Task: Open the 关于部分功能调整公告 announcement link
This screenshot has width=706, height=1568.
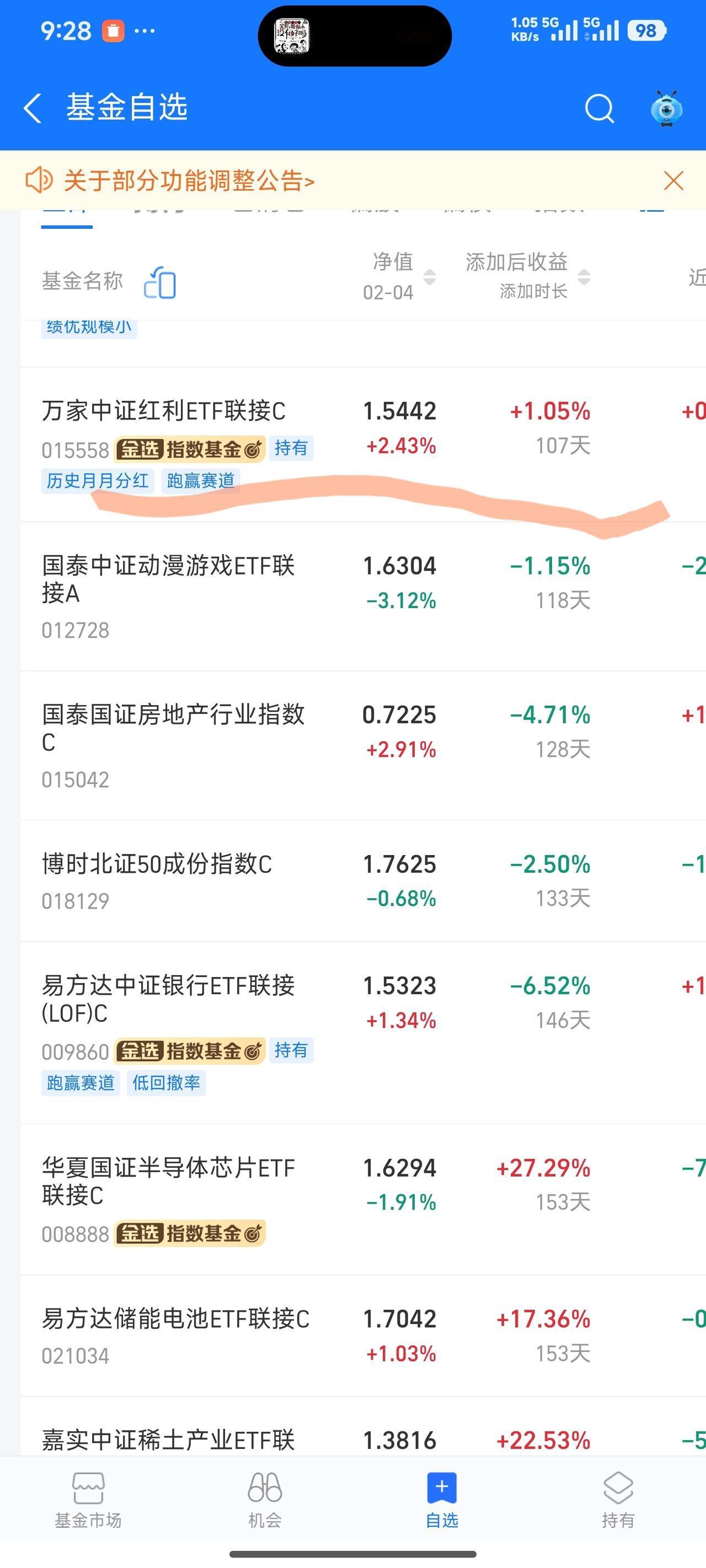Action: (x=189, y=181)
